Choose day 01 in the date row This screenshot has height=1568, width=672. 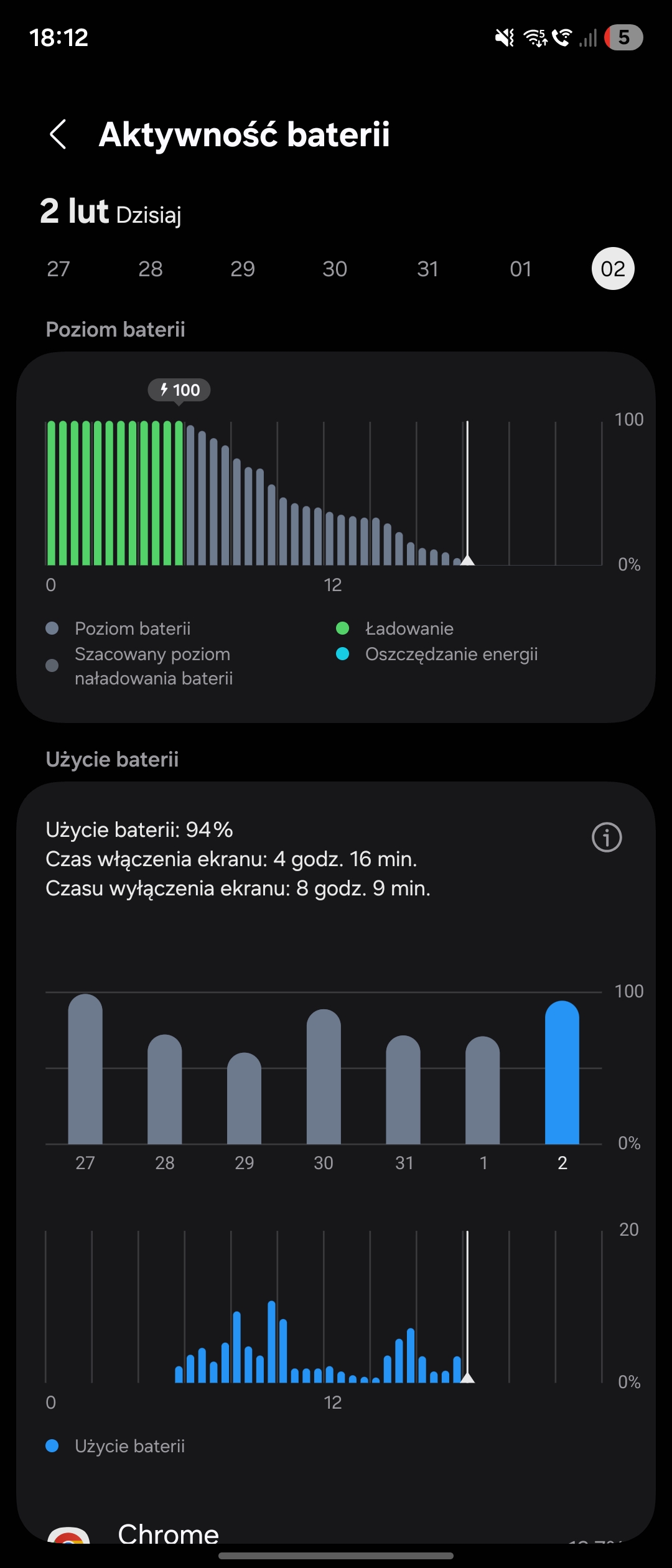coord(521,269)
